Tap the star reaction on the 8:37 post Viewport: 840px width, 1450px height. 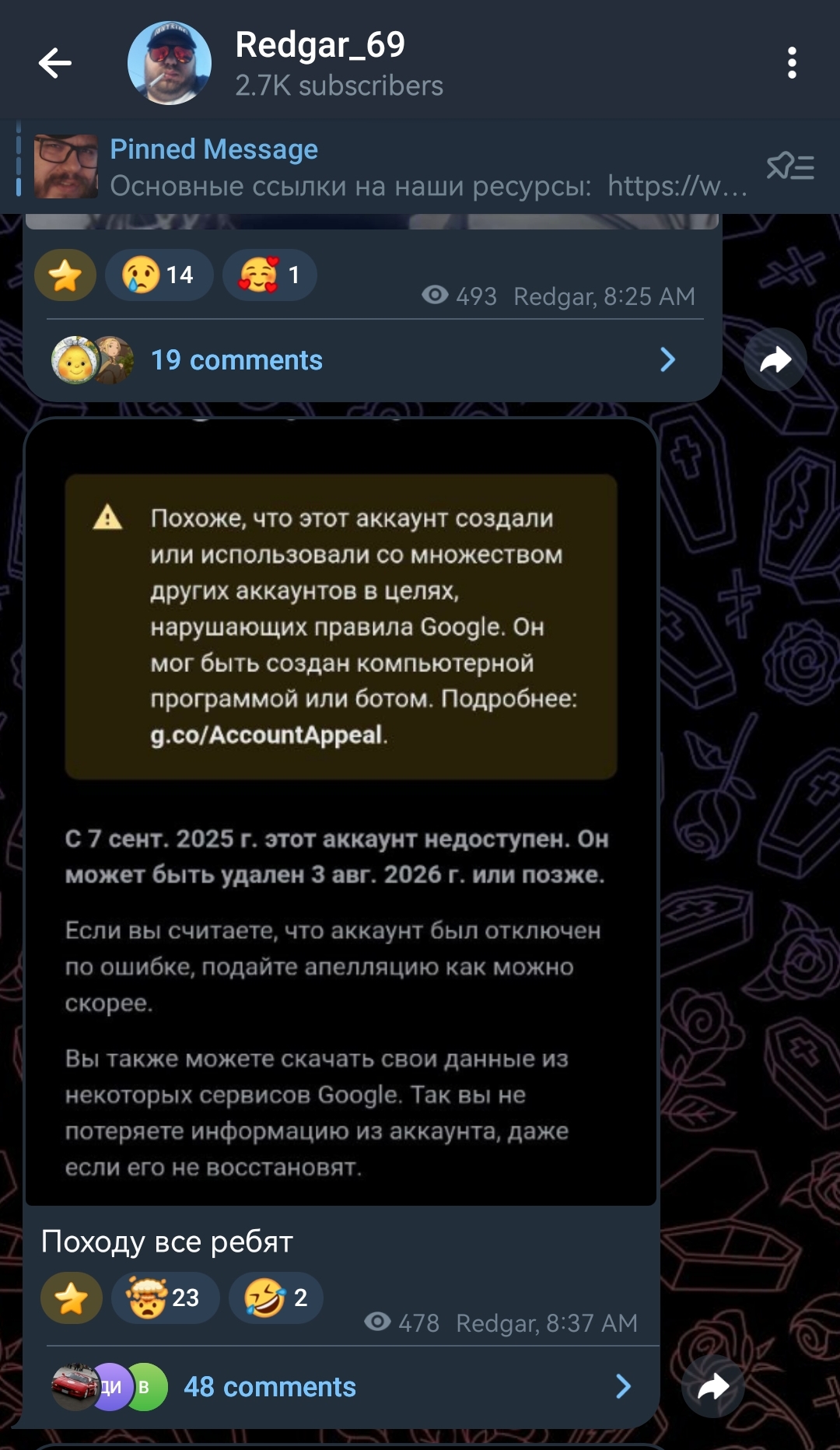(x=72, y=1298)
